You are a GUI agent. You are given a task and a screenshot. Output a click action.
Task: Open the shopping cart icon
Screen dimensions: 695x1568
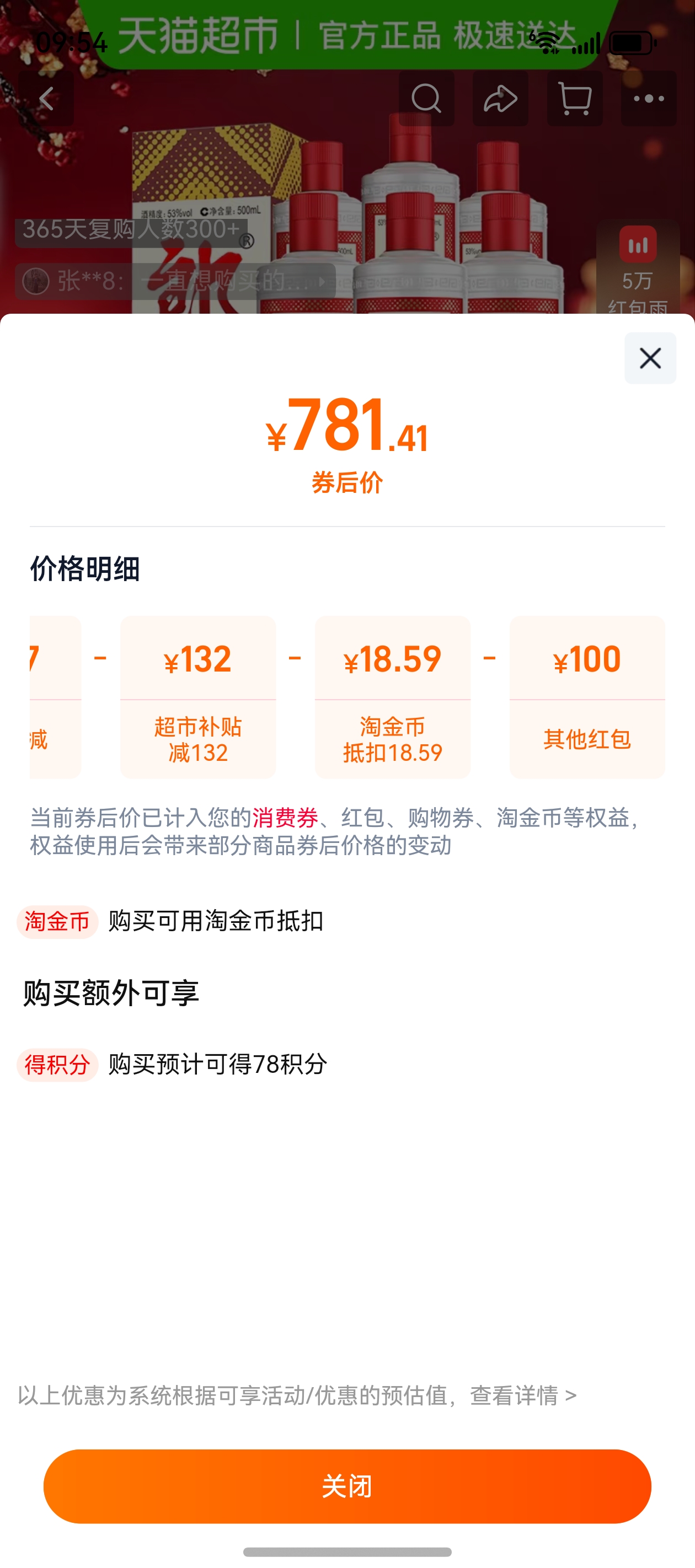click(x=575, y=98)
